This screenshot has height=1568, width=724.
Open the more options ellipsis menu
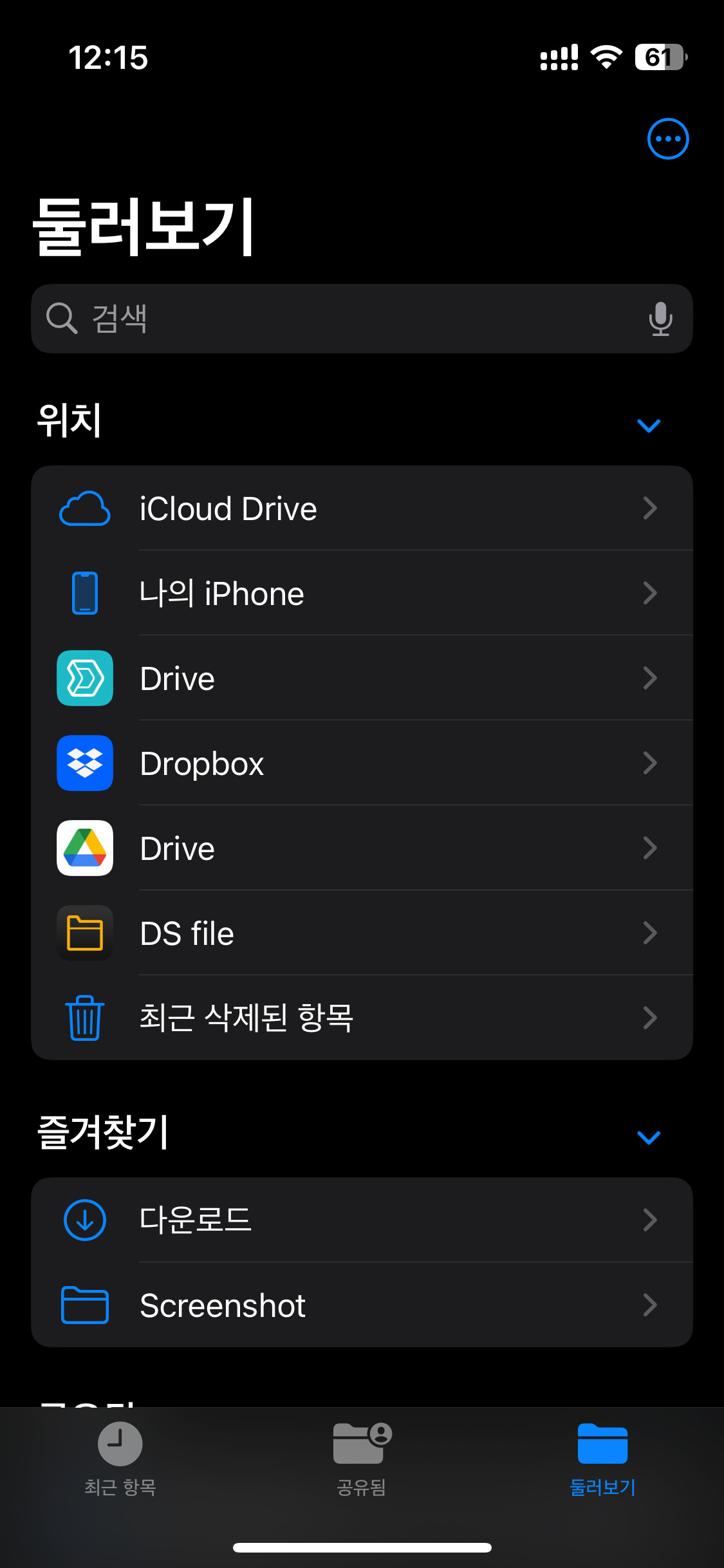(667, 138)
